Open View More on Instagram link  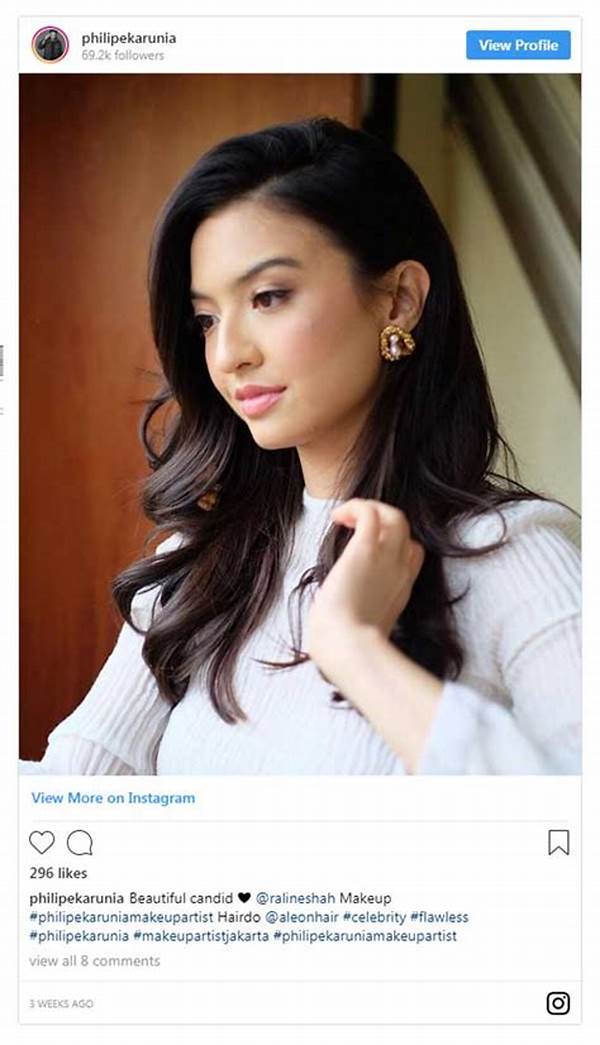113,798
